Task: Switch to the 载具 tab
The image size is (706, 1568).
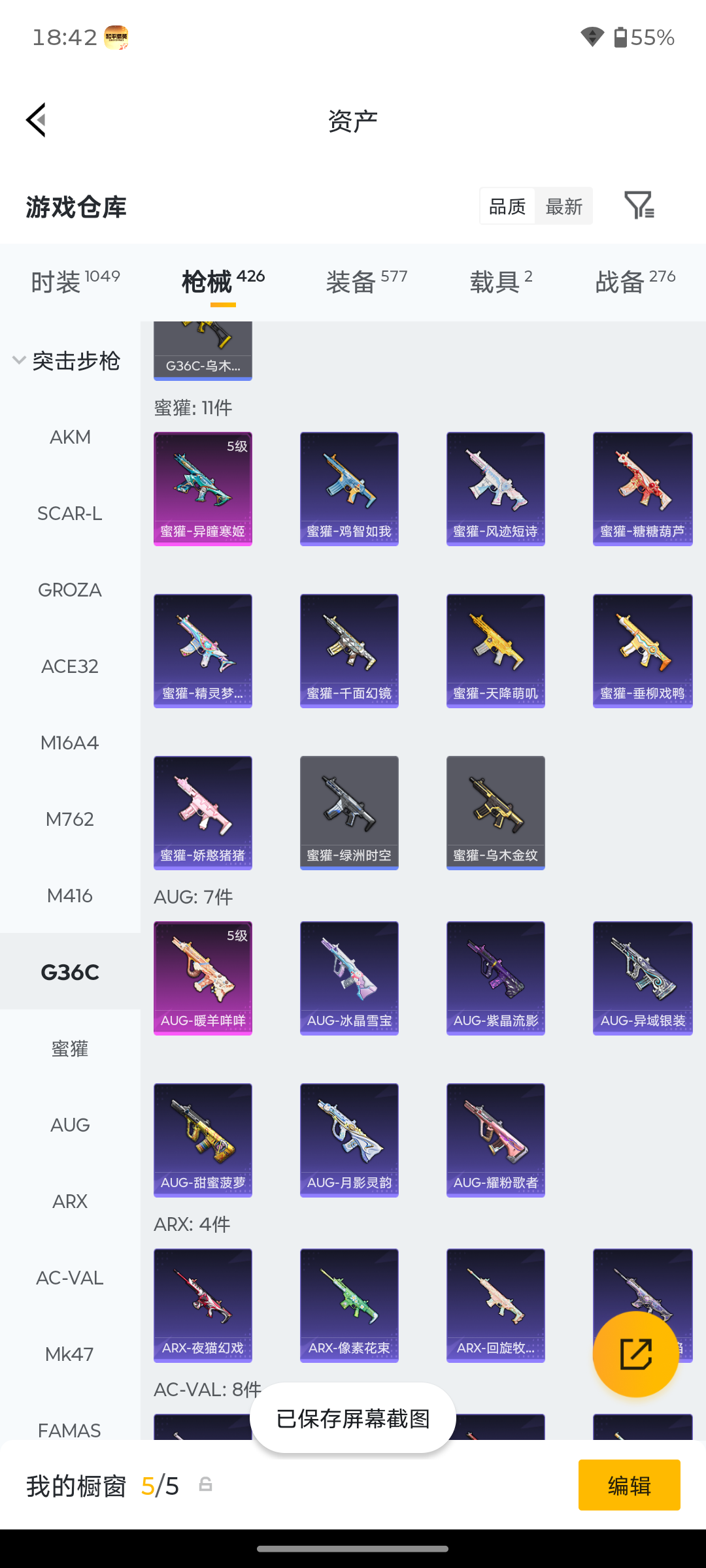Action: pos(501,282)
